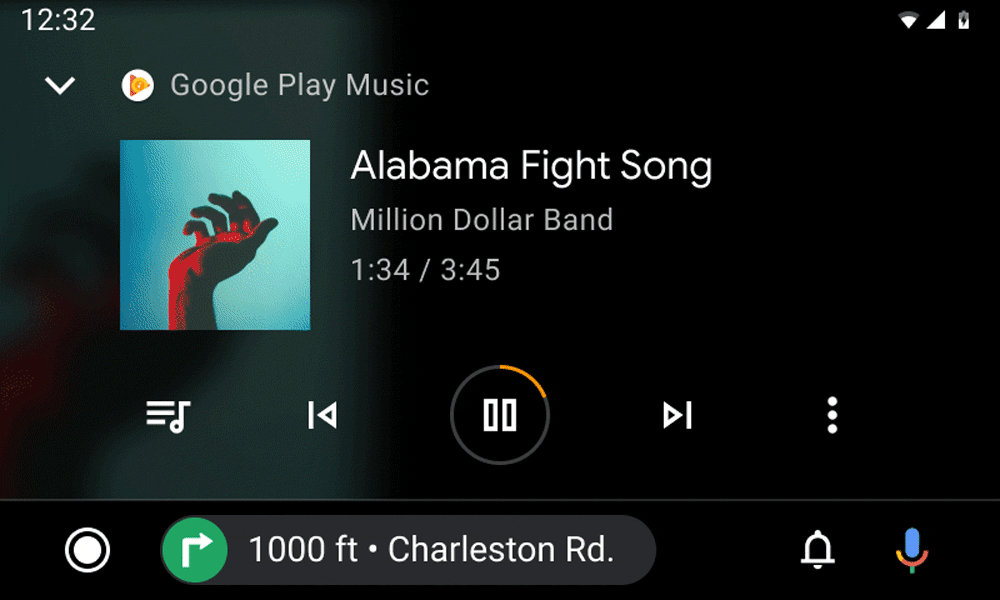Skip to the previous track

pos(322,414)
